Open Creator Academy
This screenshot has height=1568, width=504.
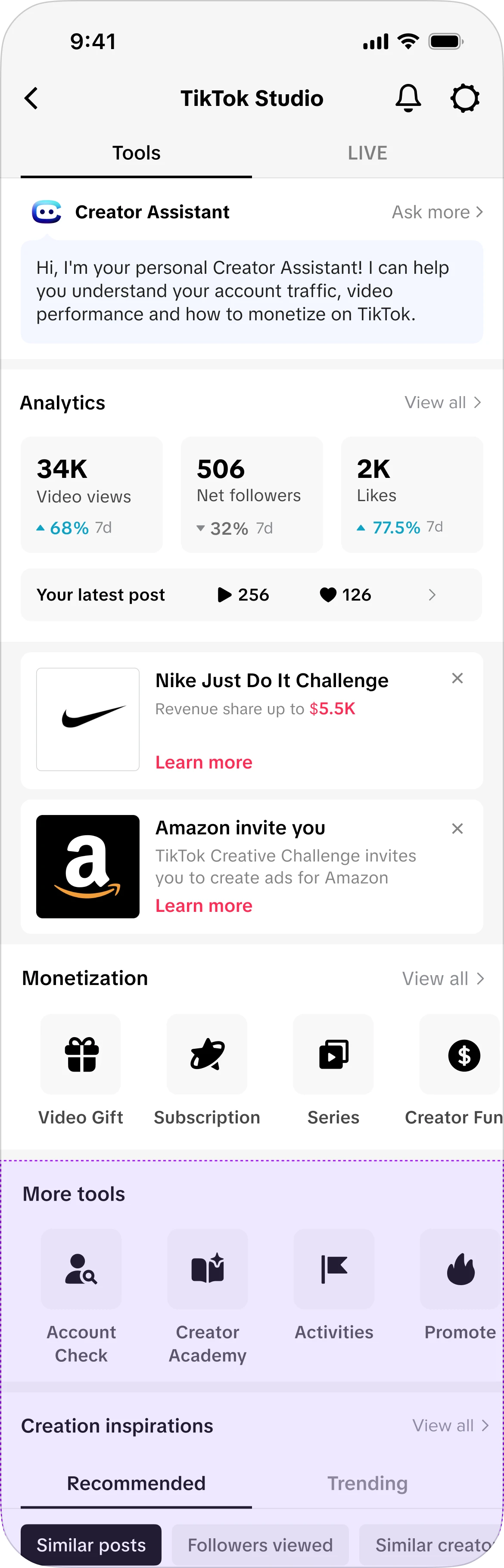(208, 1269)
